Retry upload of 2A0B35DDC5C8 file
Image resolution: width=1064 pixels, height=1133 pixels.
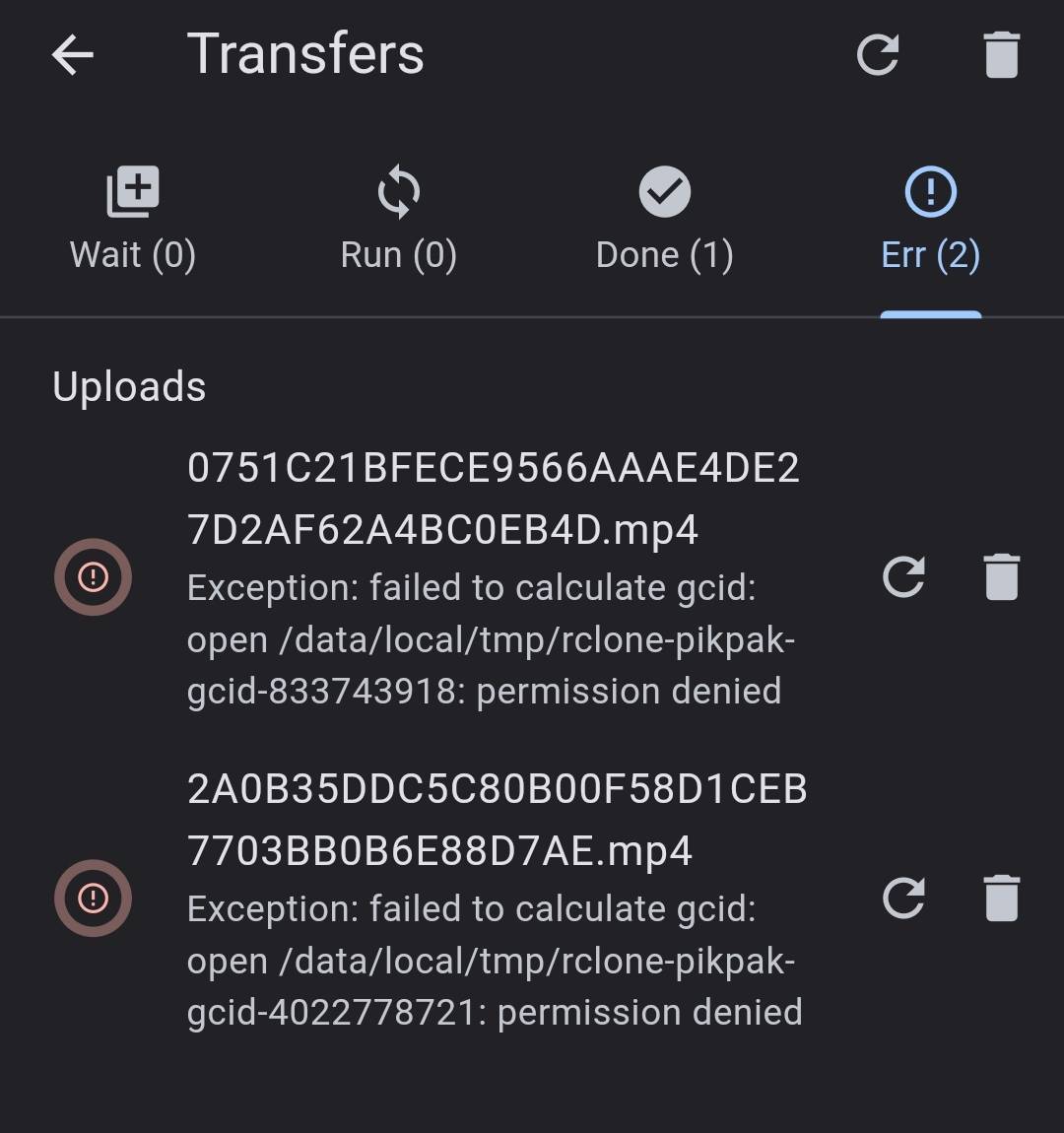pos(903,899)
